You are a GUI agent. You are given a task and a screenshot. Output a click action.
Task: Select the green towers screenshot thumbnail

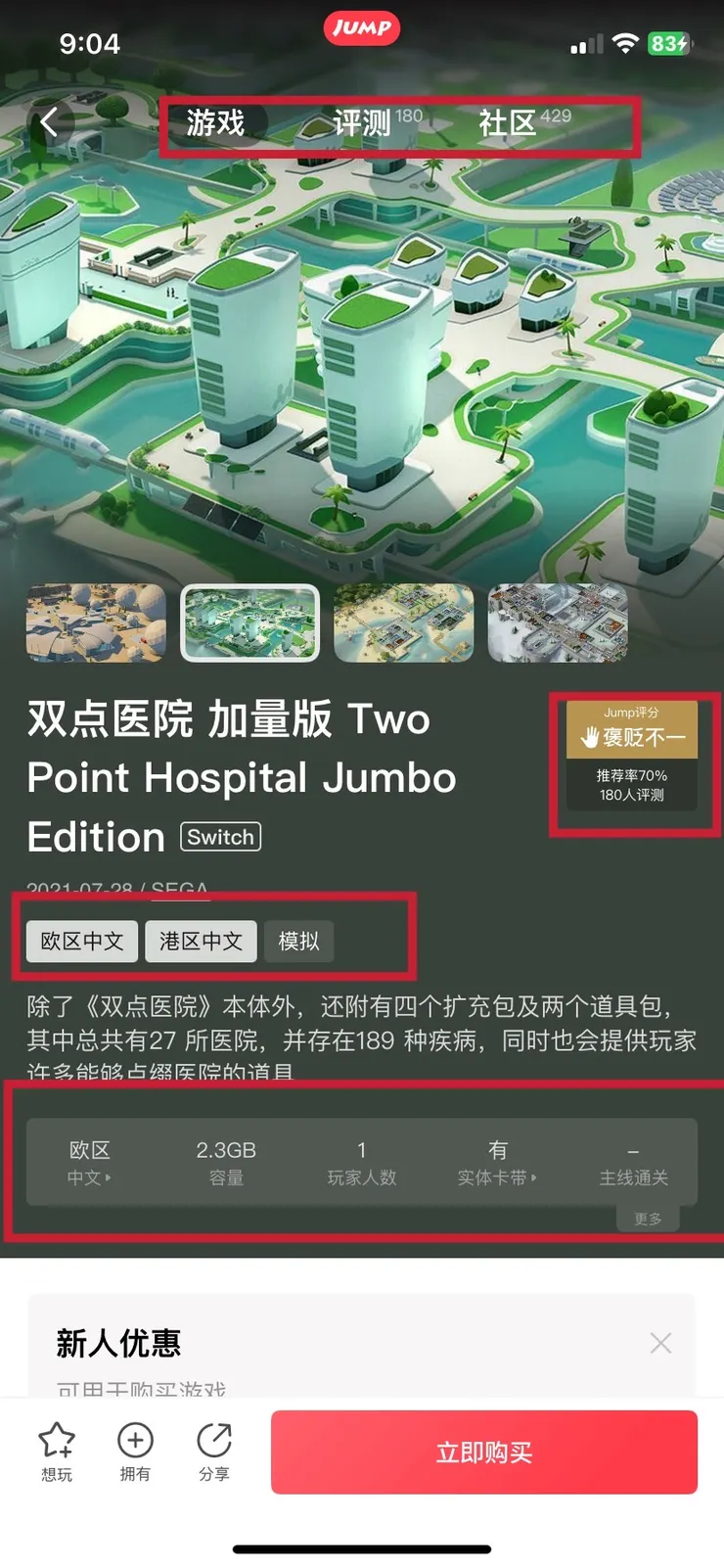[250, 623]
